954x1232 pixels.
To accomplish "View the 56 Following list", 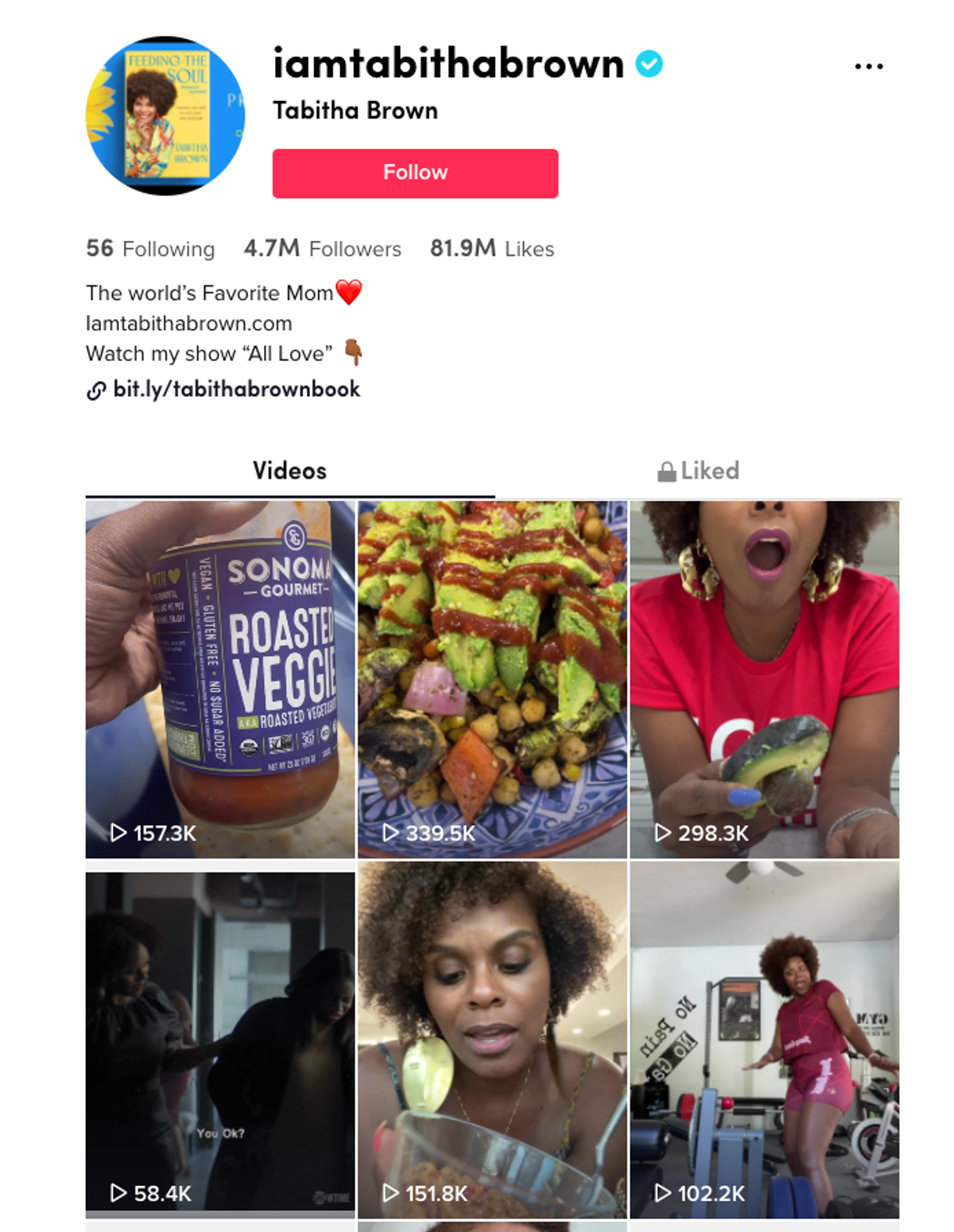I will (x=150, y=249).
